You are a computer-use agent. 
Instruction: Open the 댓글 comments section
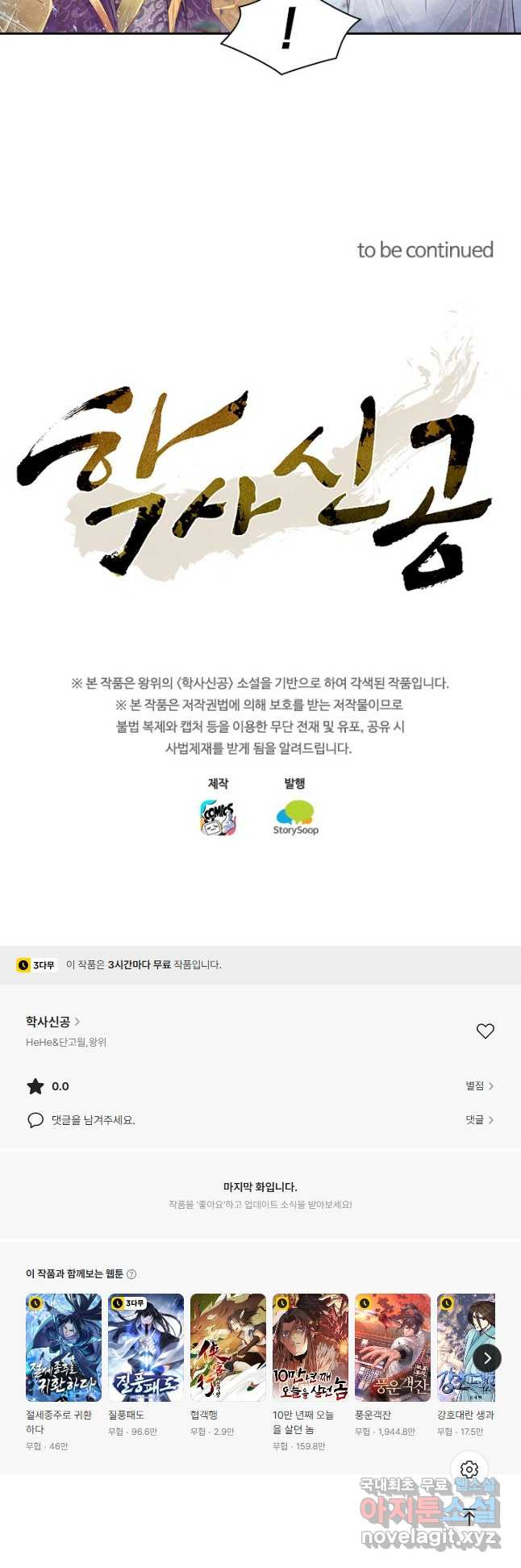(479, 1120)
